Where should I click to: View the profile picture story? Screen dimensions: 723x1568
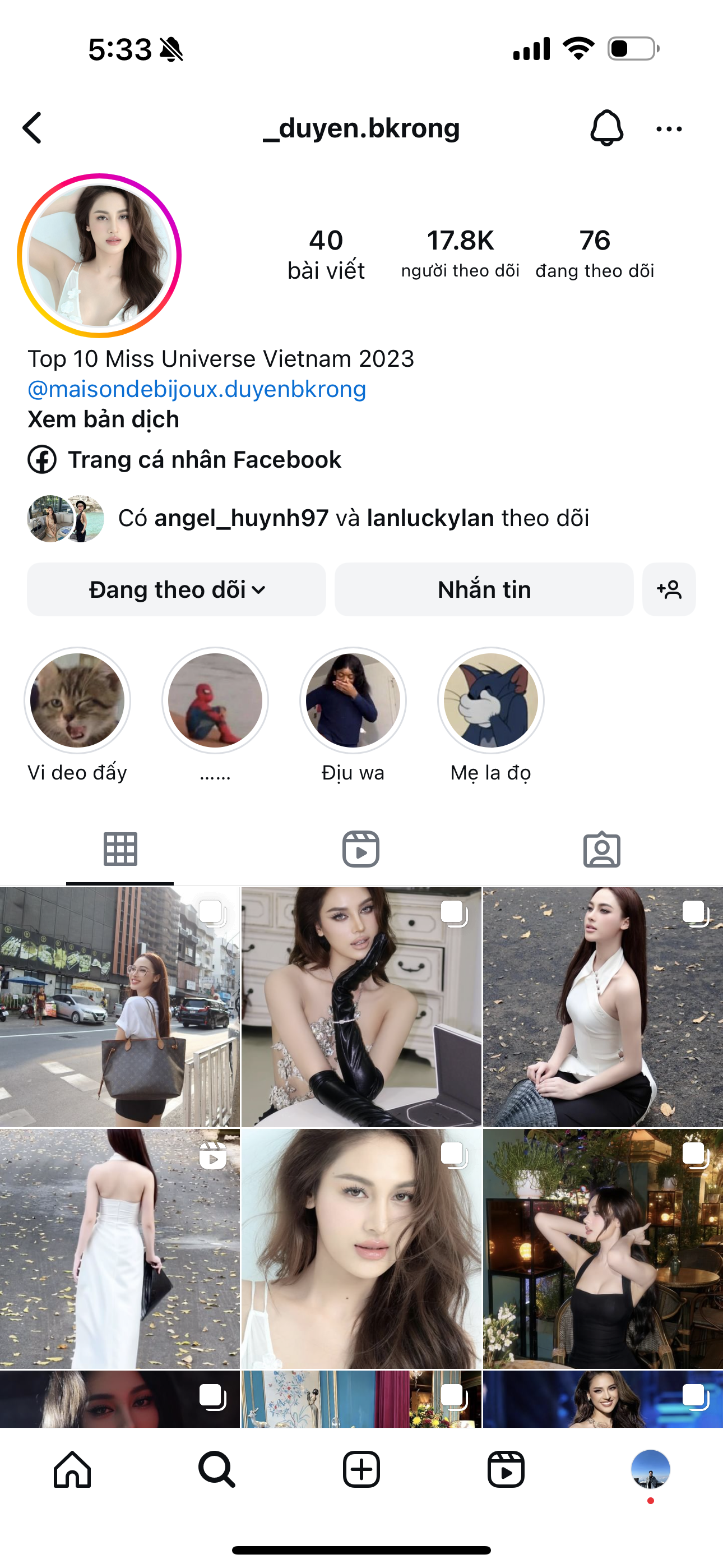[x=99, y=256]
